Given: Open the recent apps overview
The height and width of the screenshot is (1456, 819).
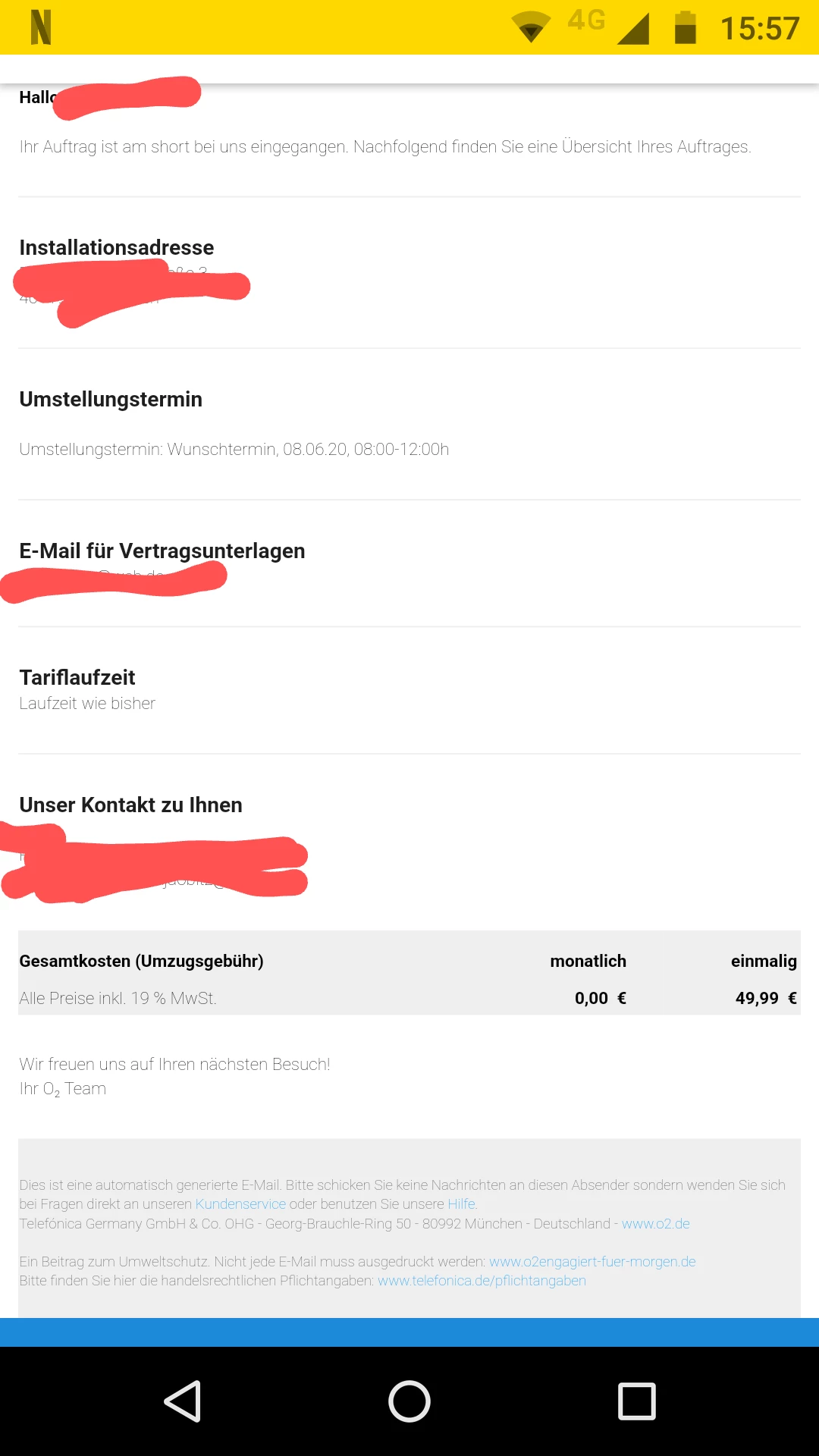Looking at the screenshot, I should [636, 1401].
